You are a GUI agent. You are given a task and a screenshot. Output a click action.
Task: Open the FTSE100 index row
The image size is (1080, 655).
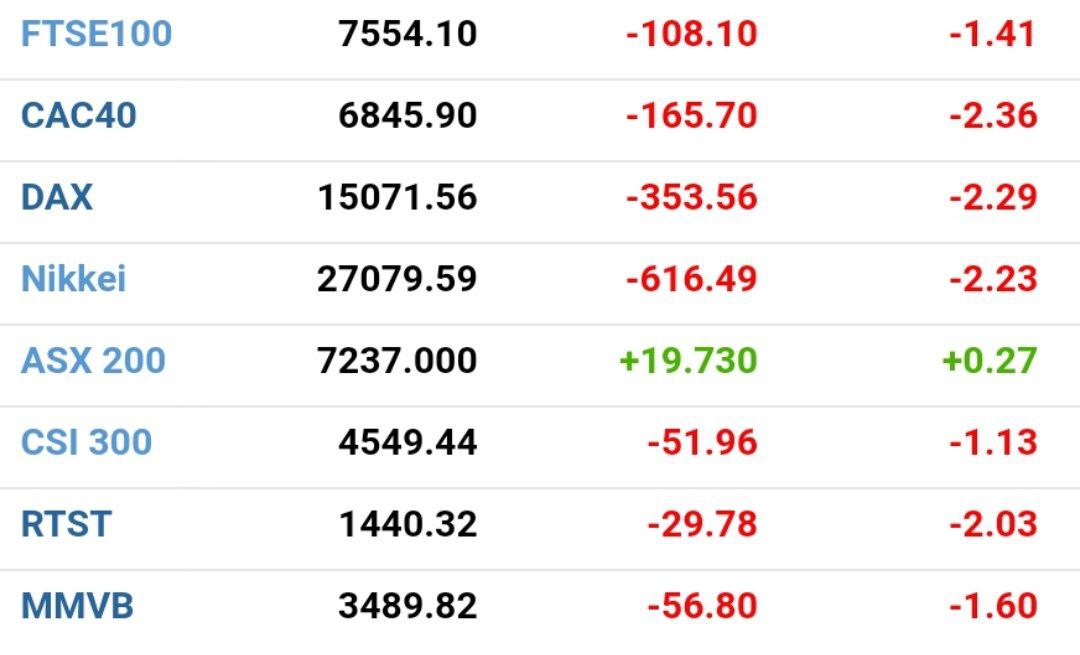coord(96,34)
